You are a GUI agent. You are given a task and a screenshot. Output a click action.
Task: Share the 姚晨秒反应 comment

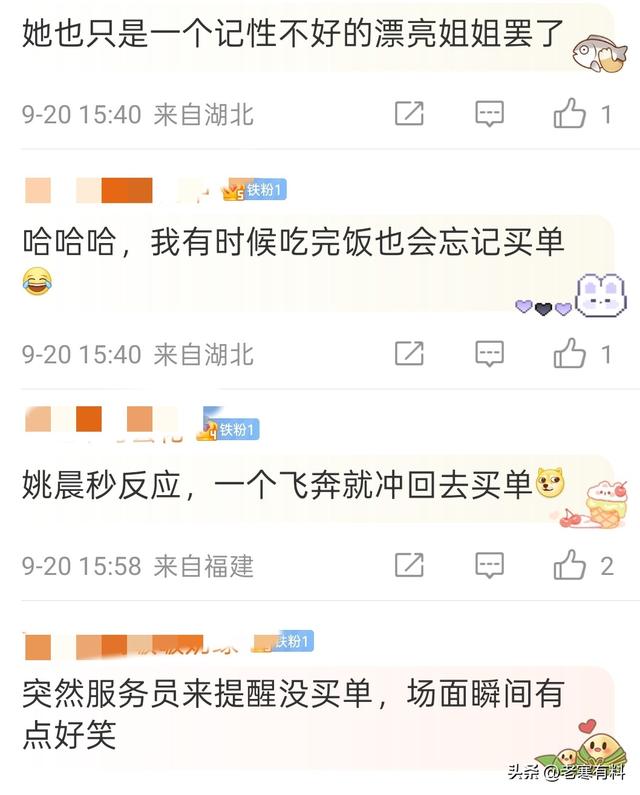click(x=409, y=565)
